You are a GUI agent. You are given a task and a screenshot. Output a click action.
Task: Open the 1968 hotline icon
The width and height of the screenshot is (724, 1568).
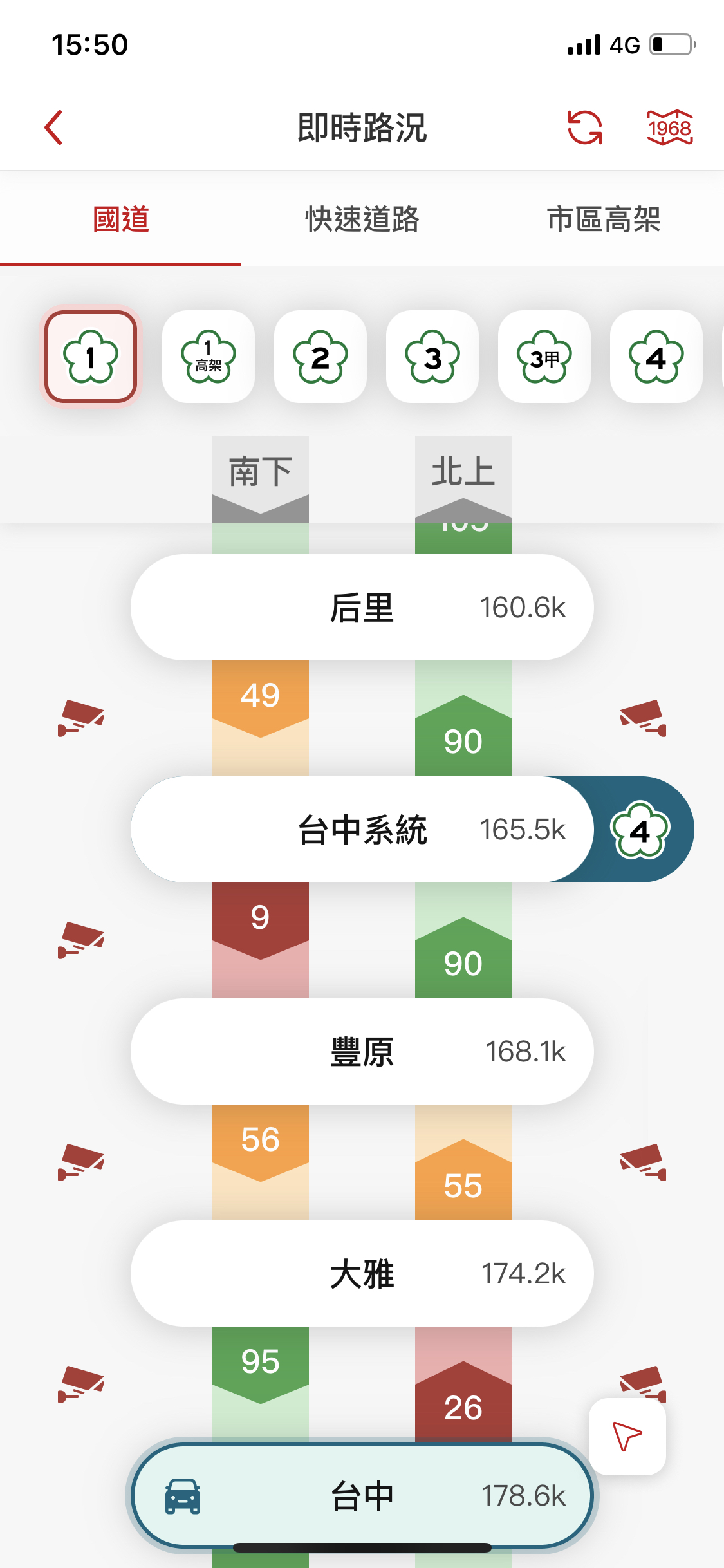tap(669, 127)
